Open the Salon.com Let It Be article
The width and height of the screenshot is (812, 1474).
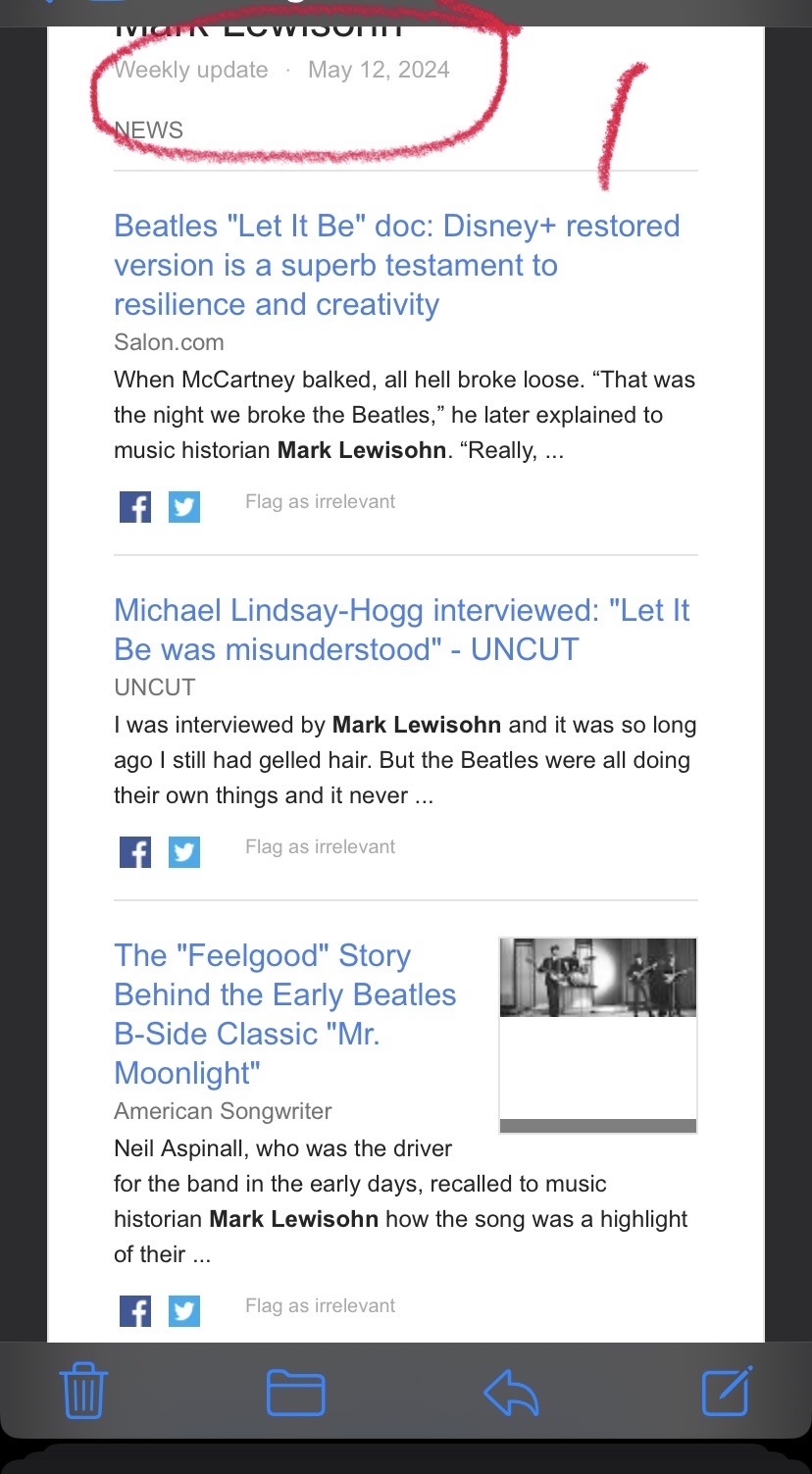pyautogui.click(x=396, y=265)
